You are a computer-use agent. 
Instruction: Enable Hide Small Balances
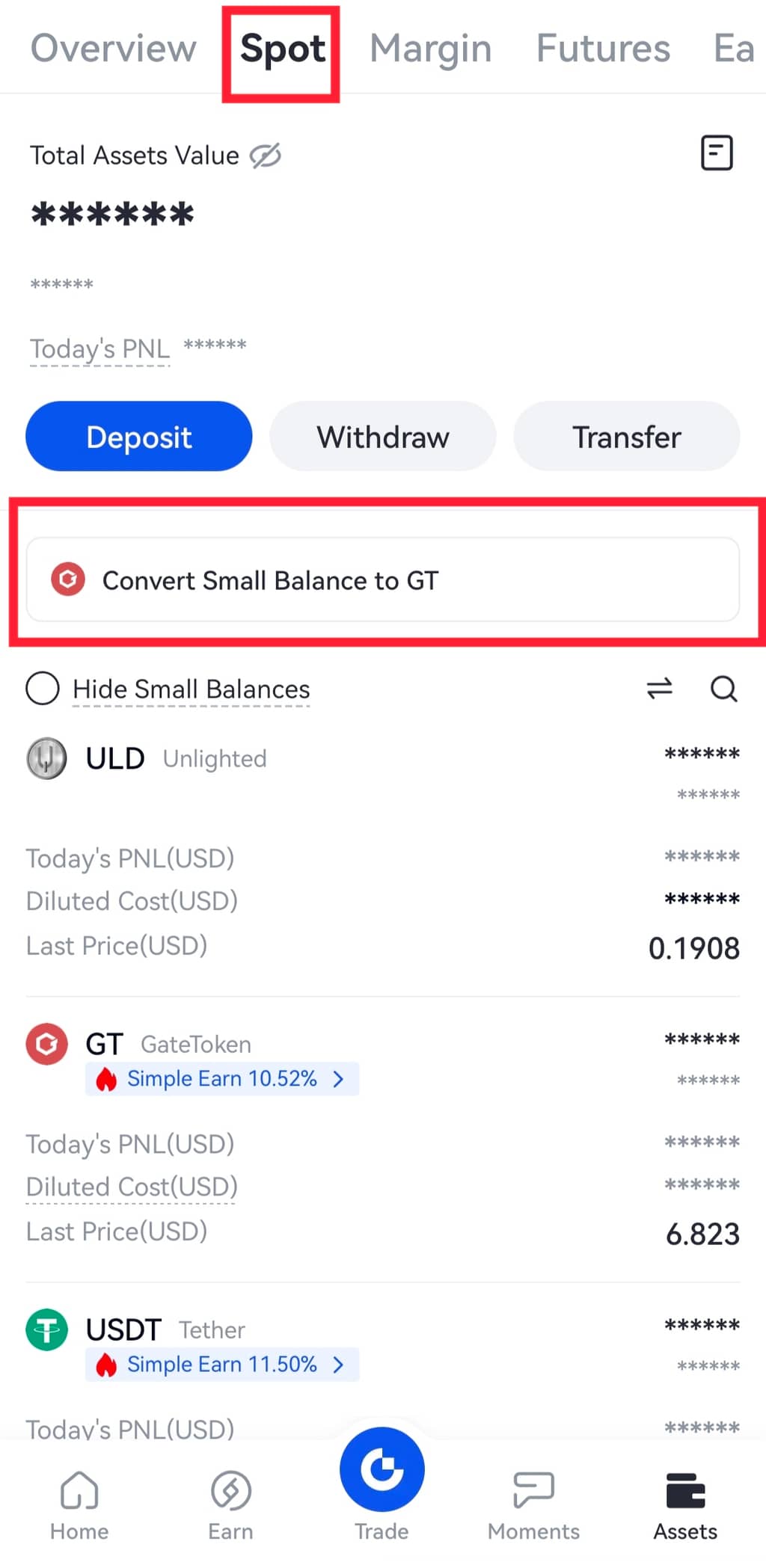pos(43,688)
